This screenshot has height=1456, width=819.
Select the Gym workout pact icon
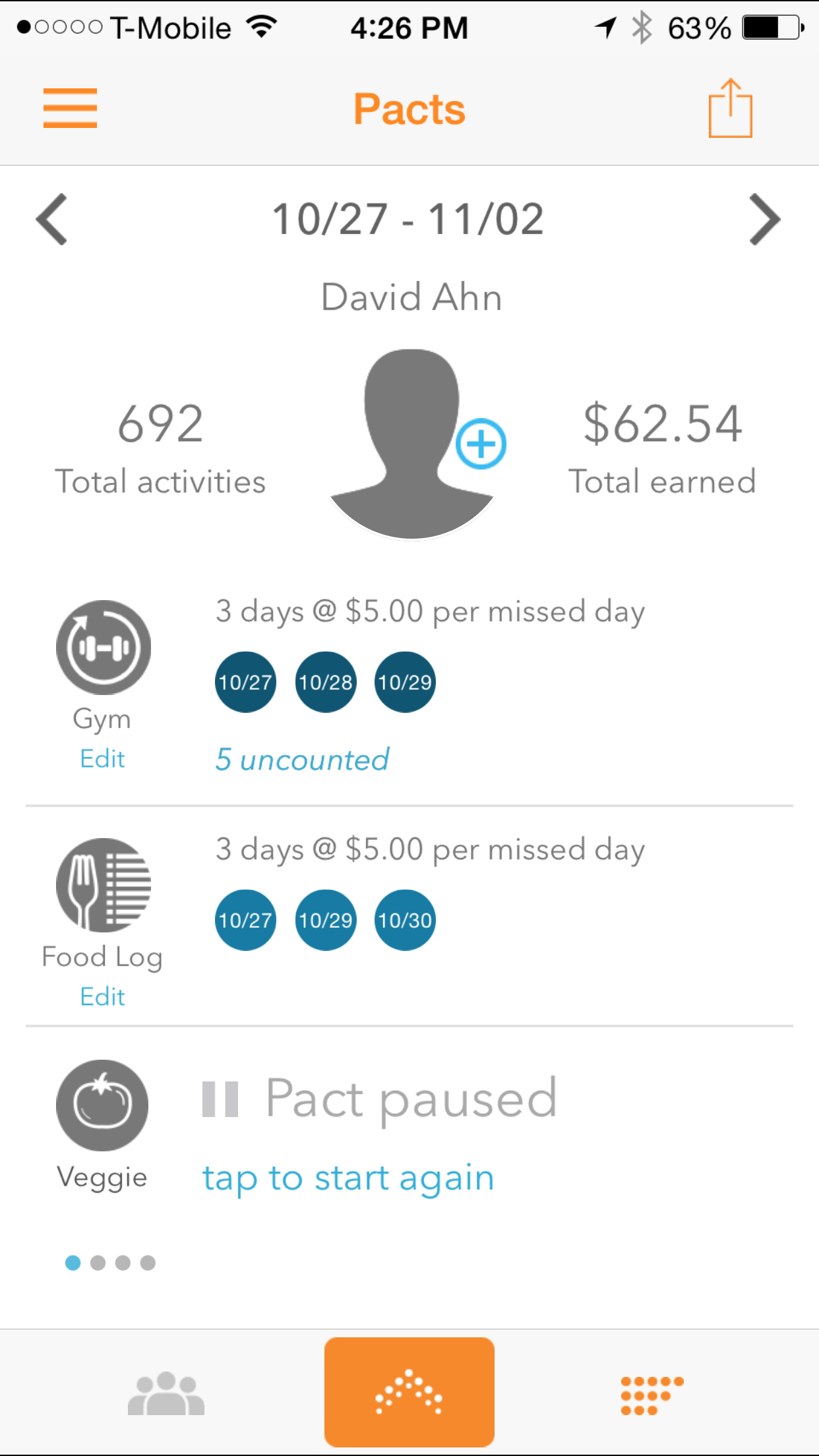coord(102,647)
